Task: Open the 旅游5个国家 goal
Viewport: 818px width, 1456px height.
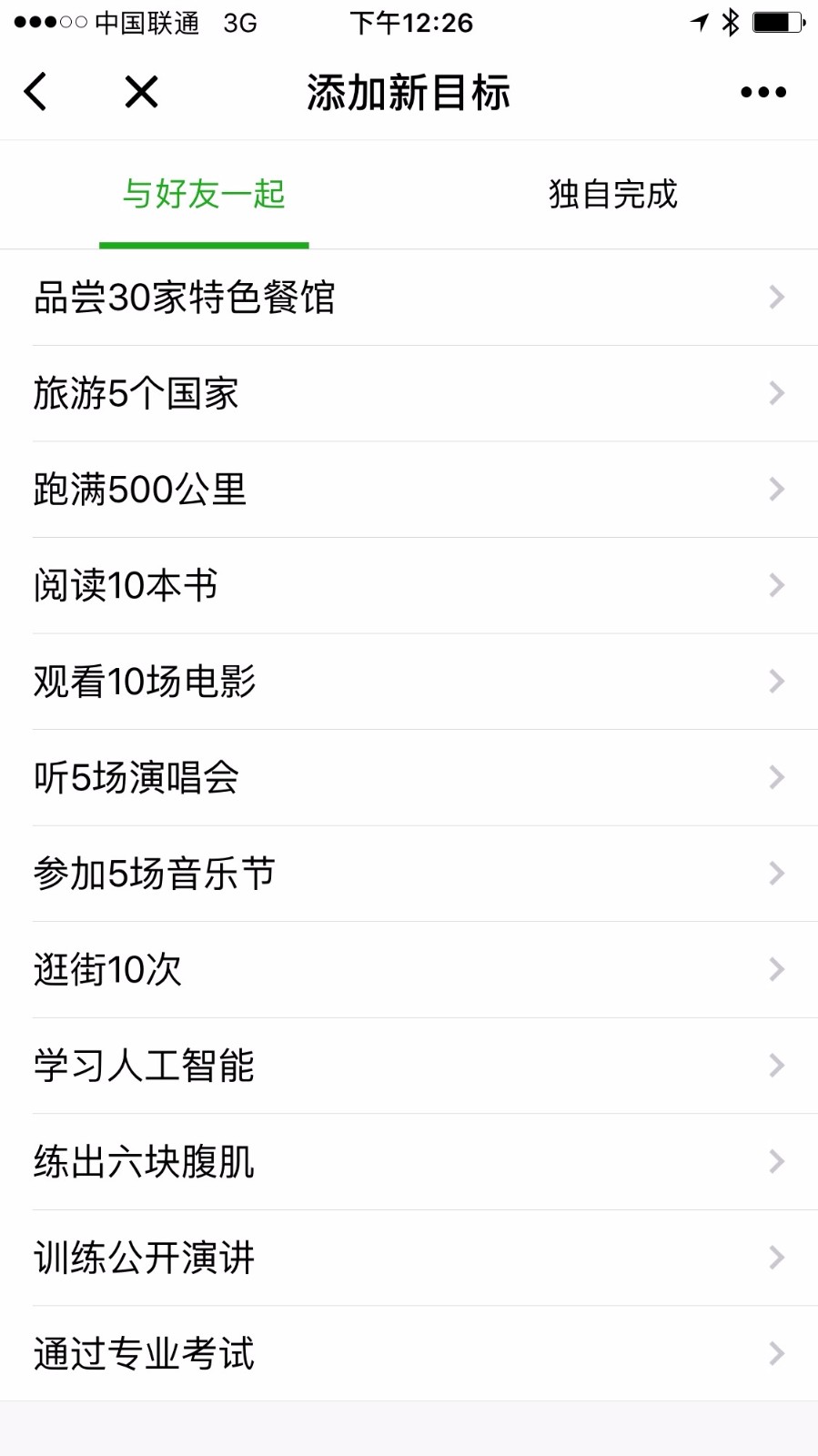Action: (x=409, y=394)
